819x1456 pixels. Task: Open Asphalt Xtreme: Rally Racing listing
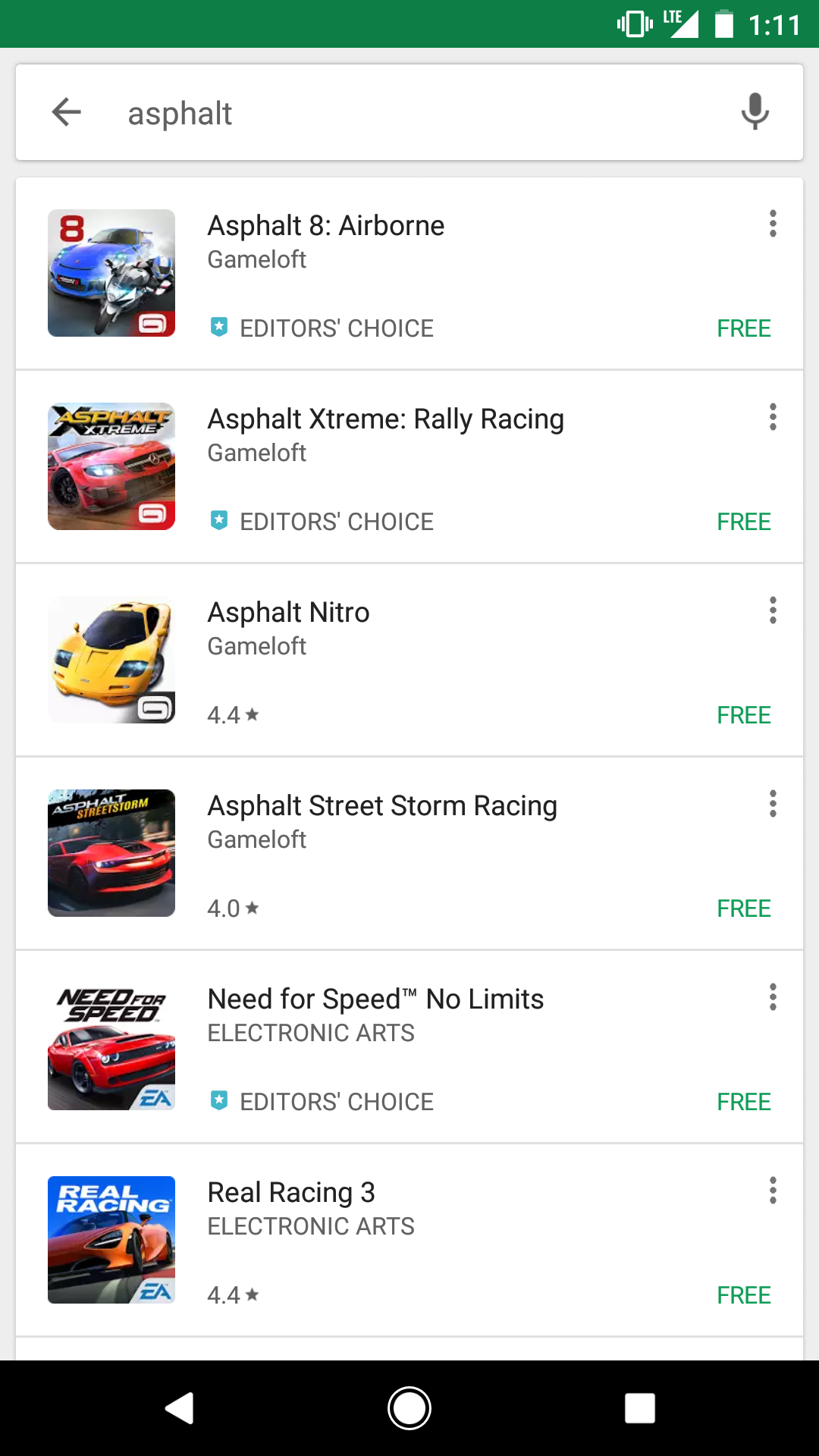click(385, 419)
